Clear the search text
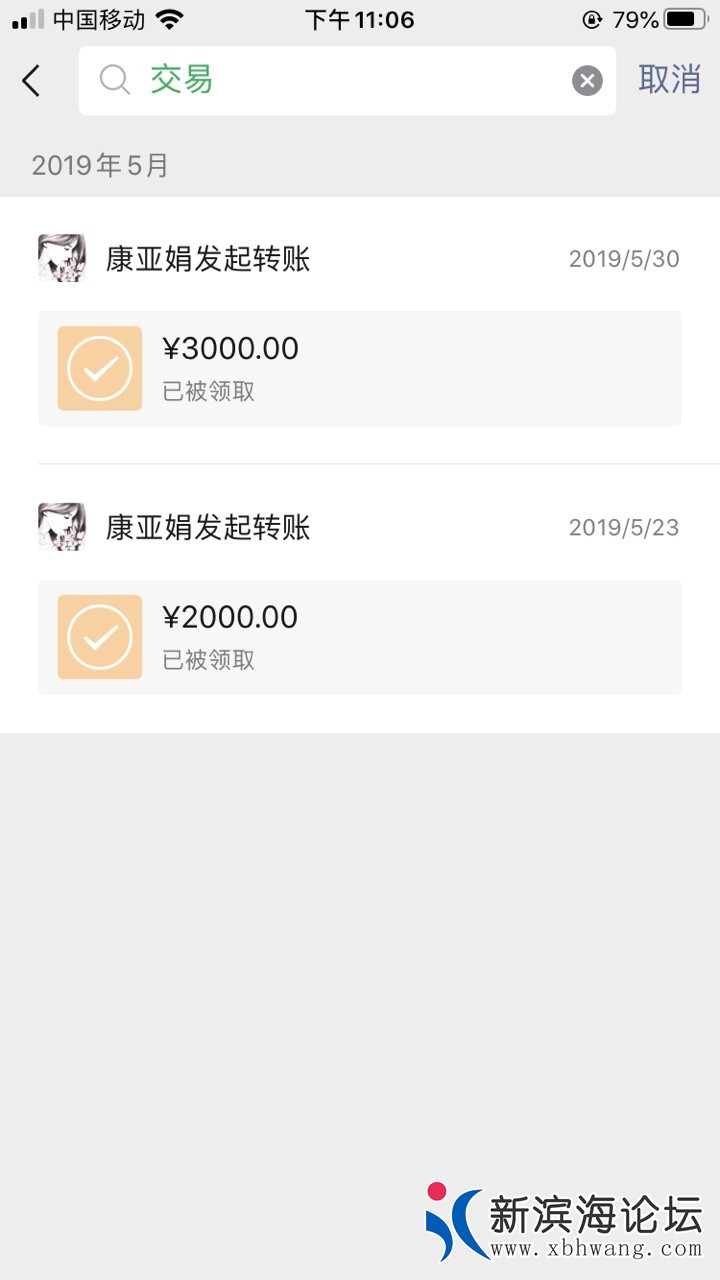Image resolution: width=720 pixels, height=1280 pixels. pyautogui.click(x=587, y=81)
